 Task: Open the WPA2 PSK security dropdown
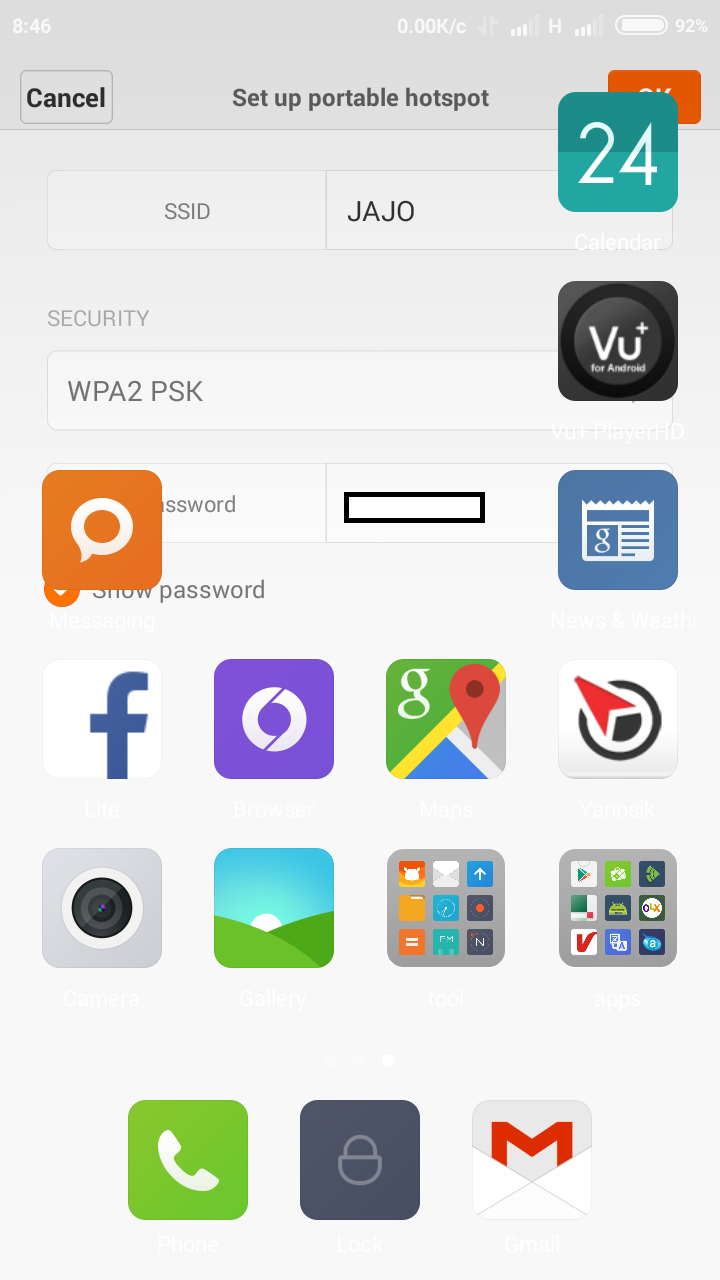click(x=300, y=391)
